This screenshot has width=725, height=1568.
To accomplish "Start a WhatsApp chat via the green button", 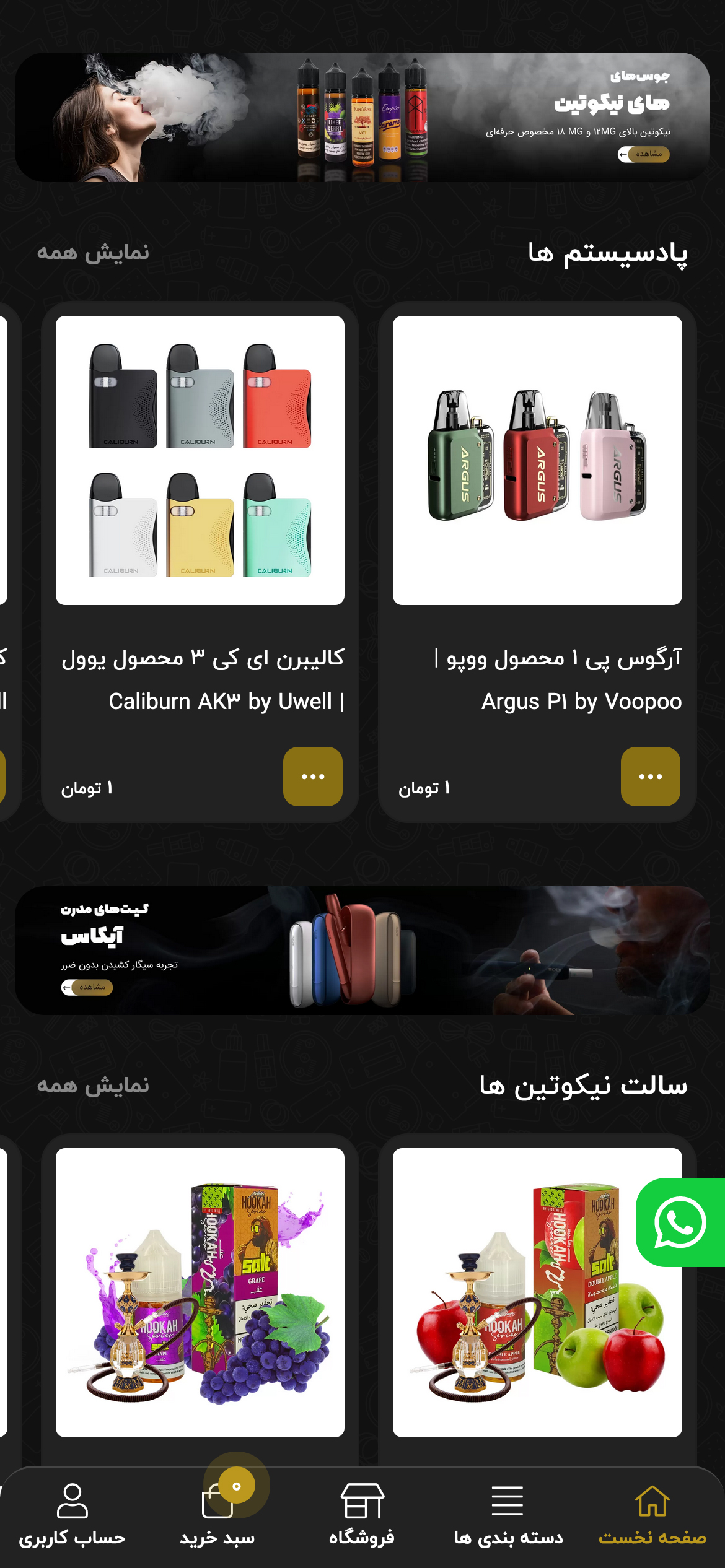I will 680,1222.
